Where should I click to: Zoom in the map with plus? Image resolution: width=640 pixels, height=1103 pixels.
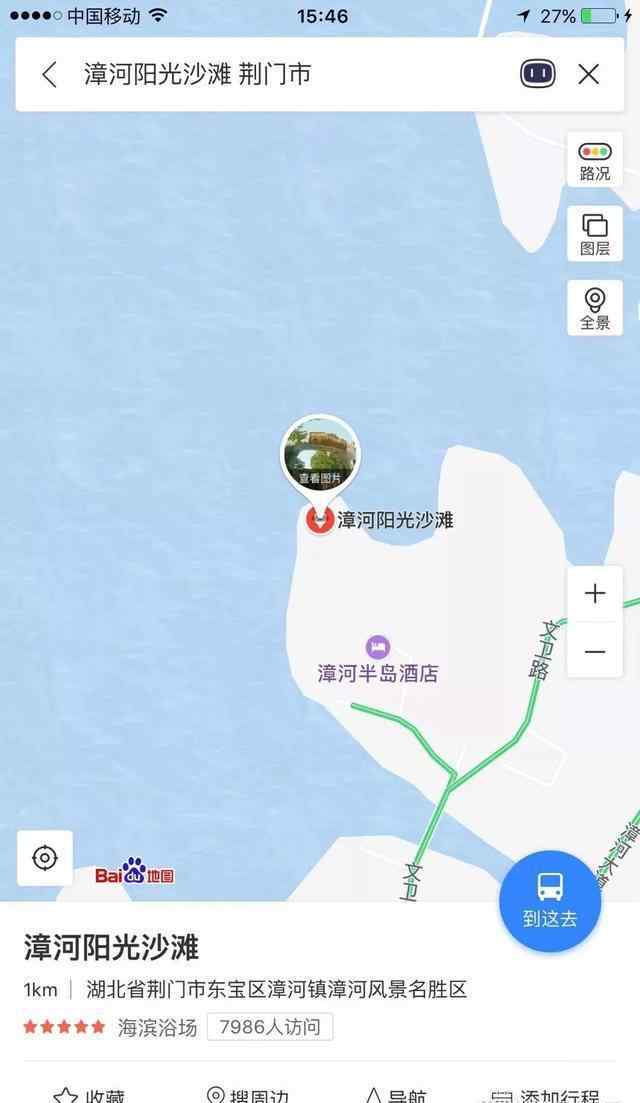point(595,594)
